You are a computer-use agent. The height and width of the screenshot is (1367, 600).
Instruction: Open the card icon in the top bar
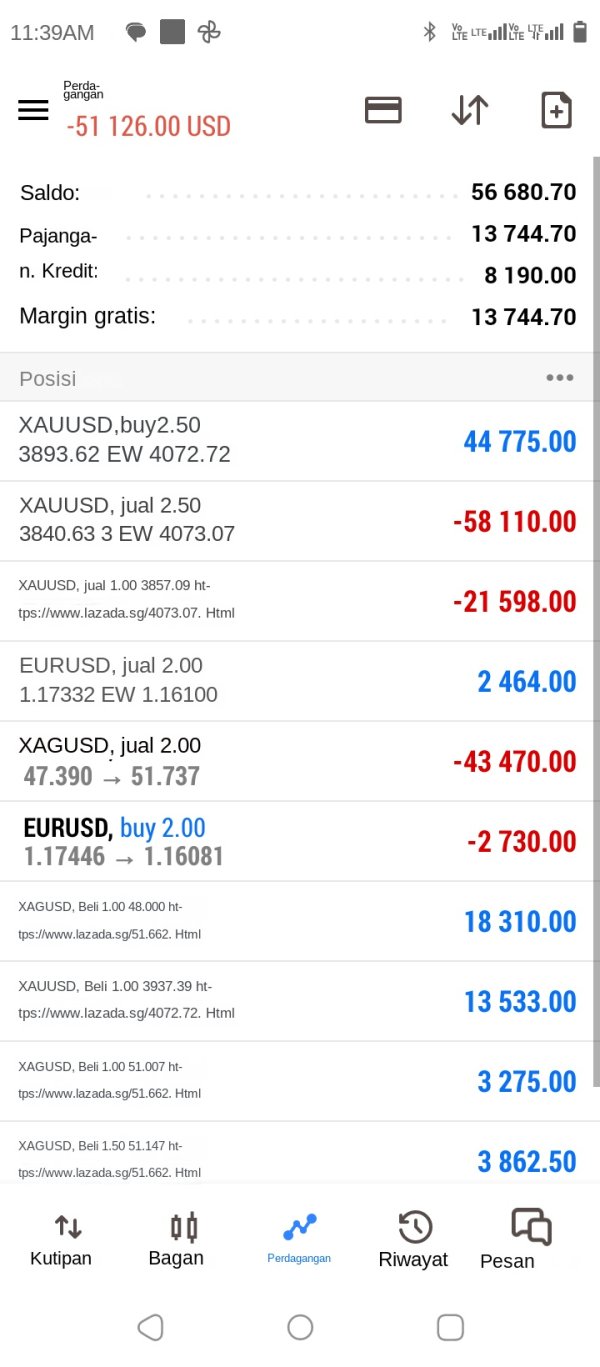click(x=383, y=110)
